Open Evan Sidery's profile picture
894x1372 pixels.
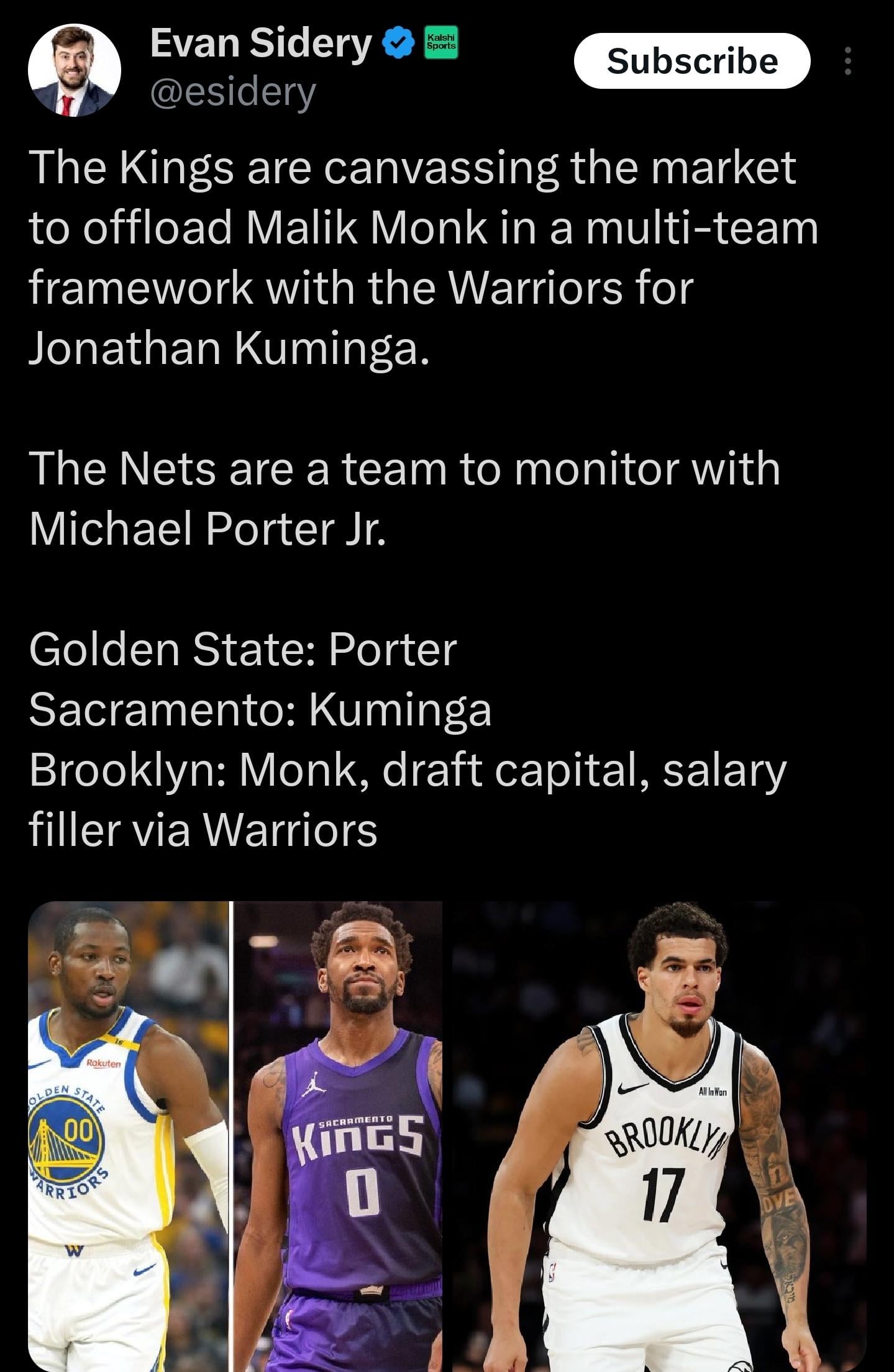[x=75, y=71]
